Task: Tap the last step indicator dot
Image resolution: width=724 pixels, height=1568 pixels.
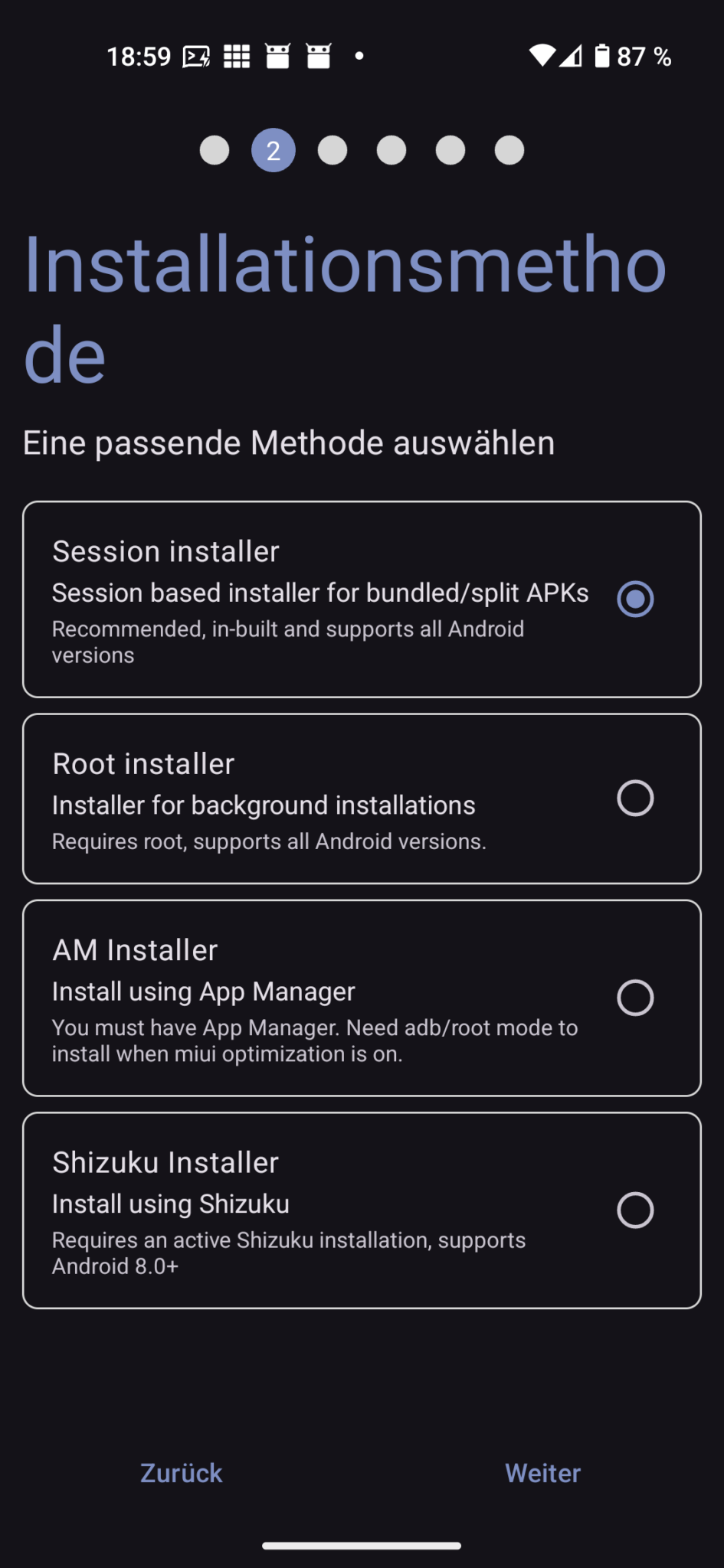Action: (509, 150)
